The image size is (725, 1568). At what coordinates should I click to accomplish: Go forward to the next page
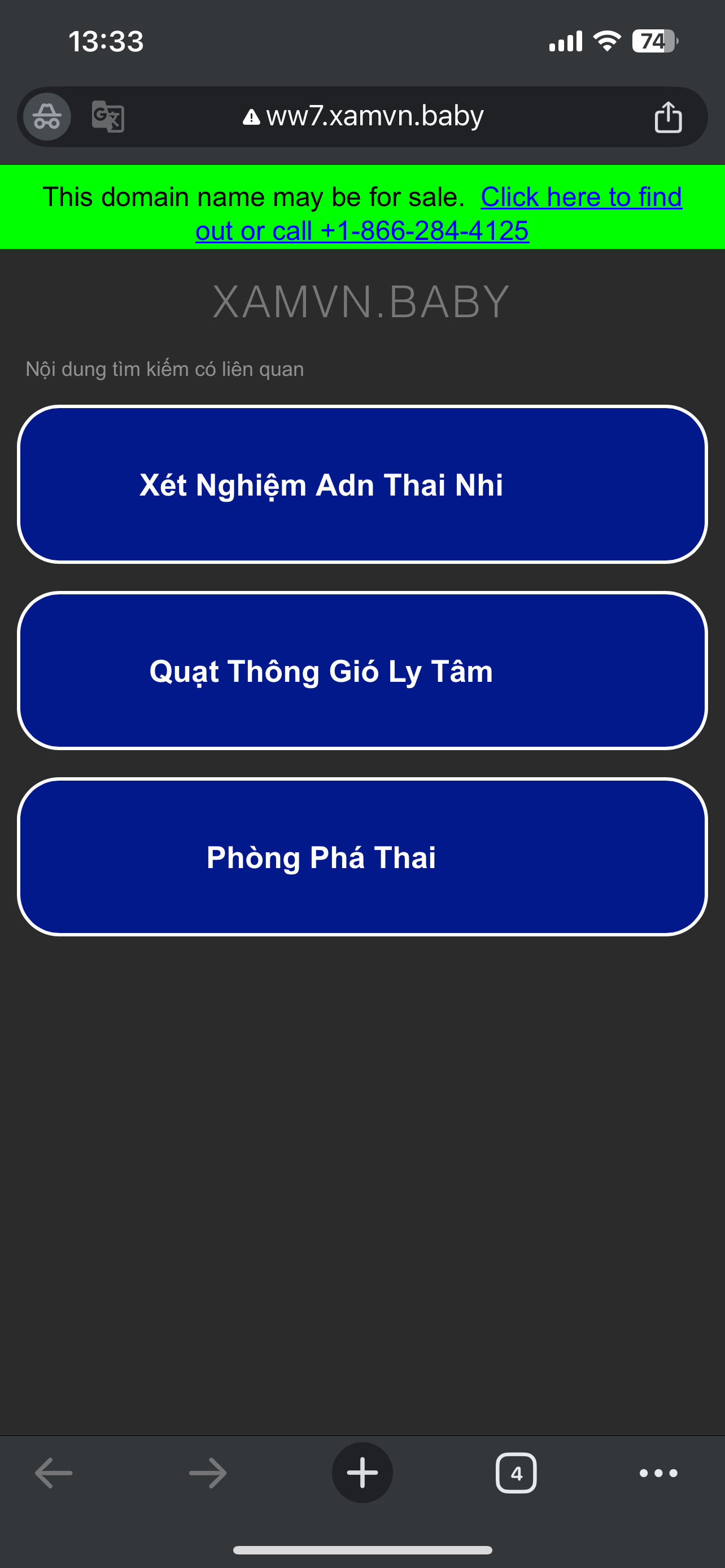[x=208, y=1473]
